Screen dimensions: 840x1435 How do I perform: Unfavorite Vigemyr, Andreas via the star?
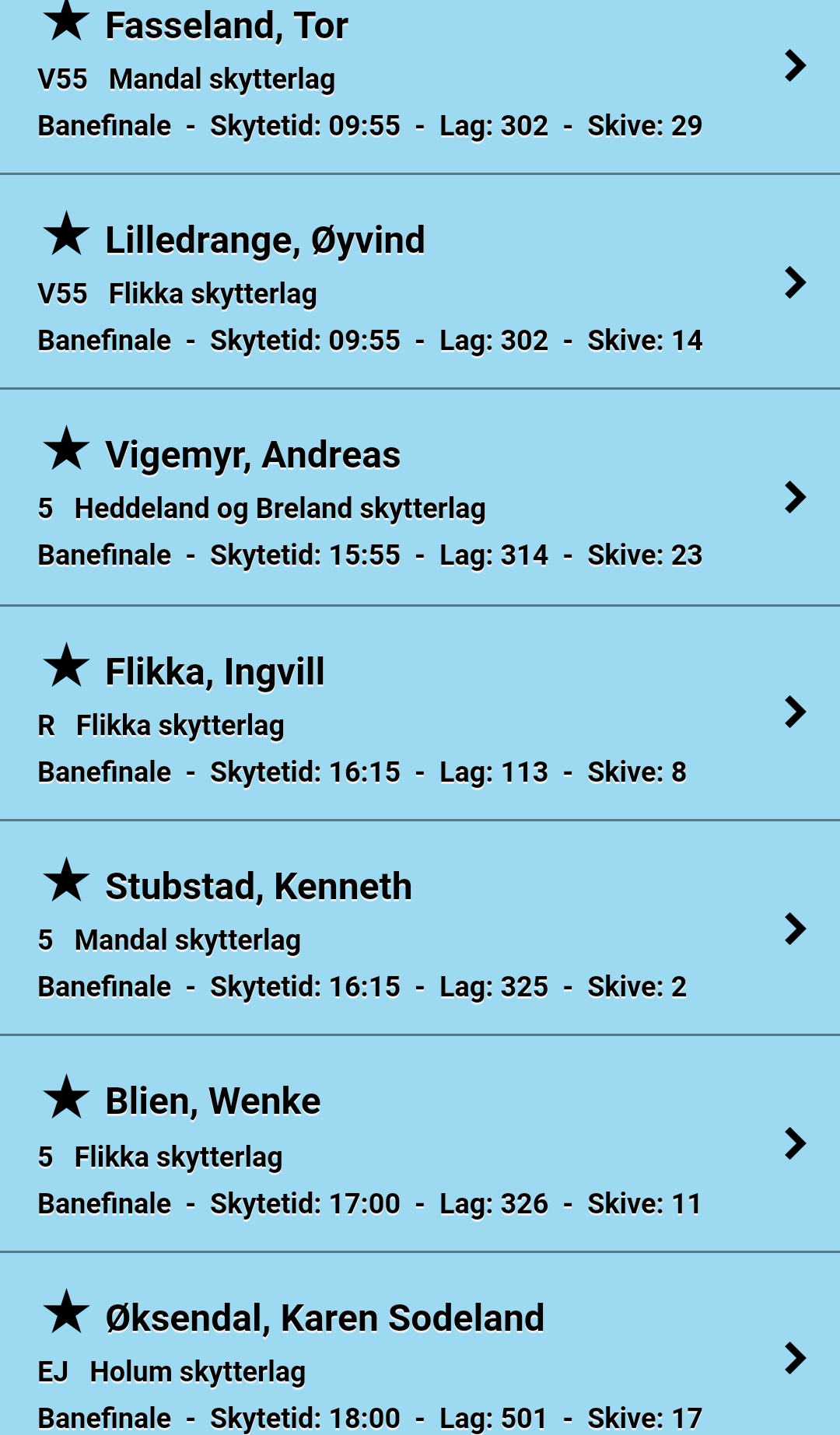(66, 448)
